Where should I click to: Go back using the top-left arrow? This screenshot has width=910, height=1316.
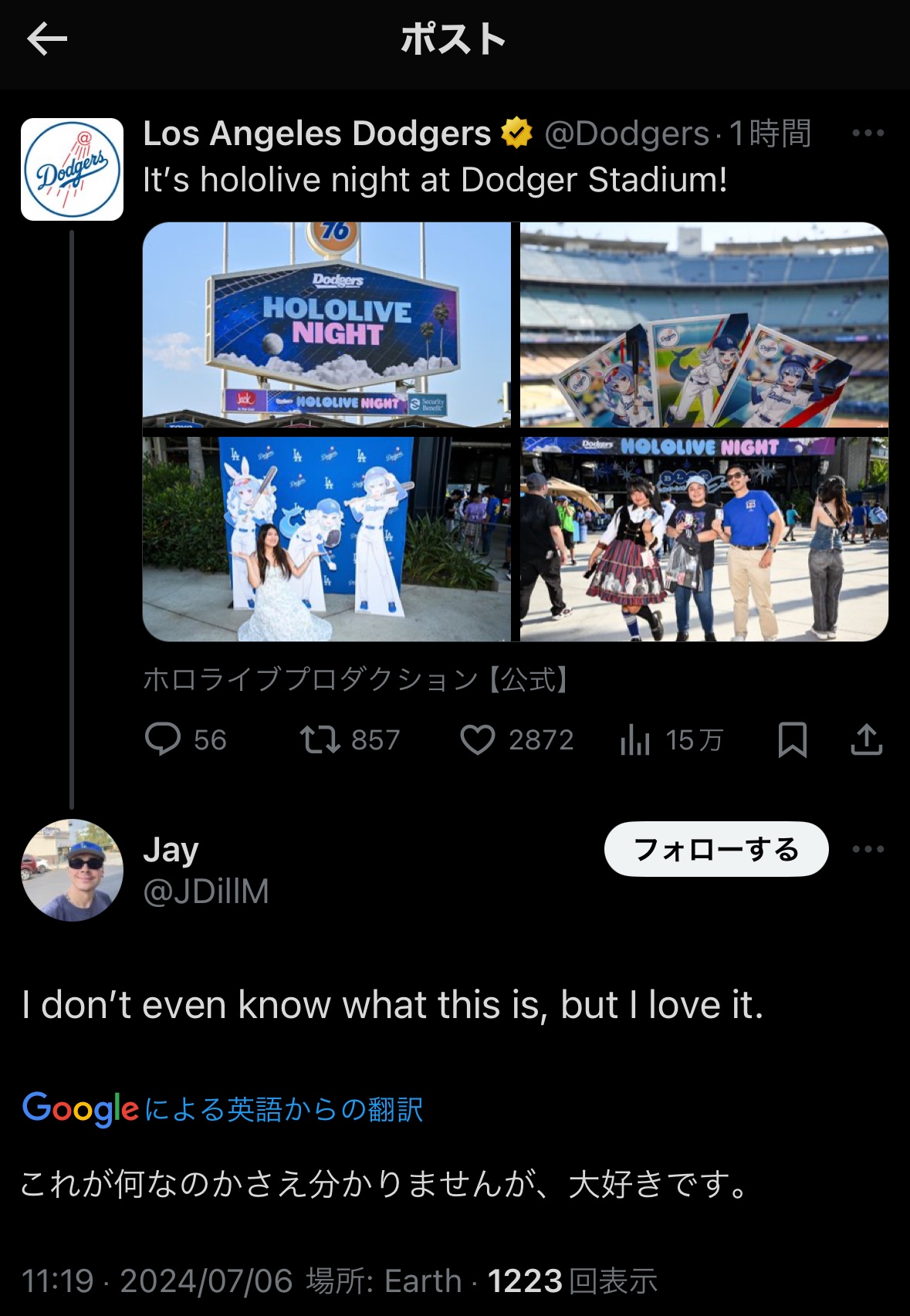[47, 39]
